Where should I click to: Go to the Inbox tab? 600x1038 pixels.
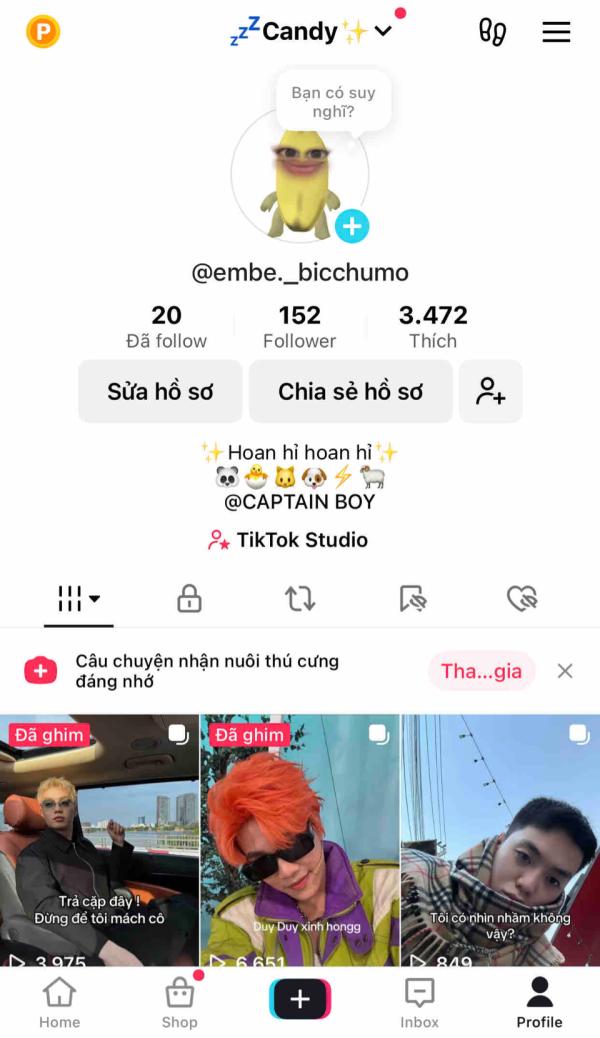pos(419,1002)
